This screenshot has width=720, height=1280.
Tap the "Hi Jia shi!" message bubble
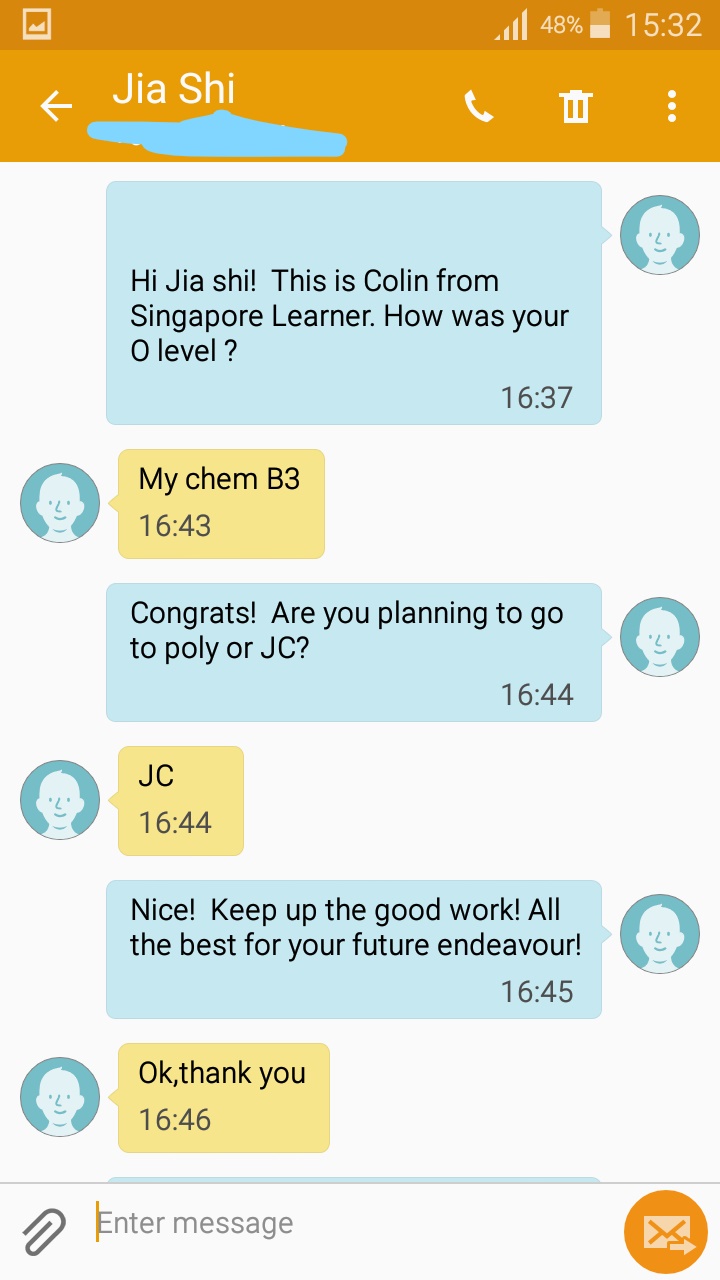tap(353, 303)
